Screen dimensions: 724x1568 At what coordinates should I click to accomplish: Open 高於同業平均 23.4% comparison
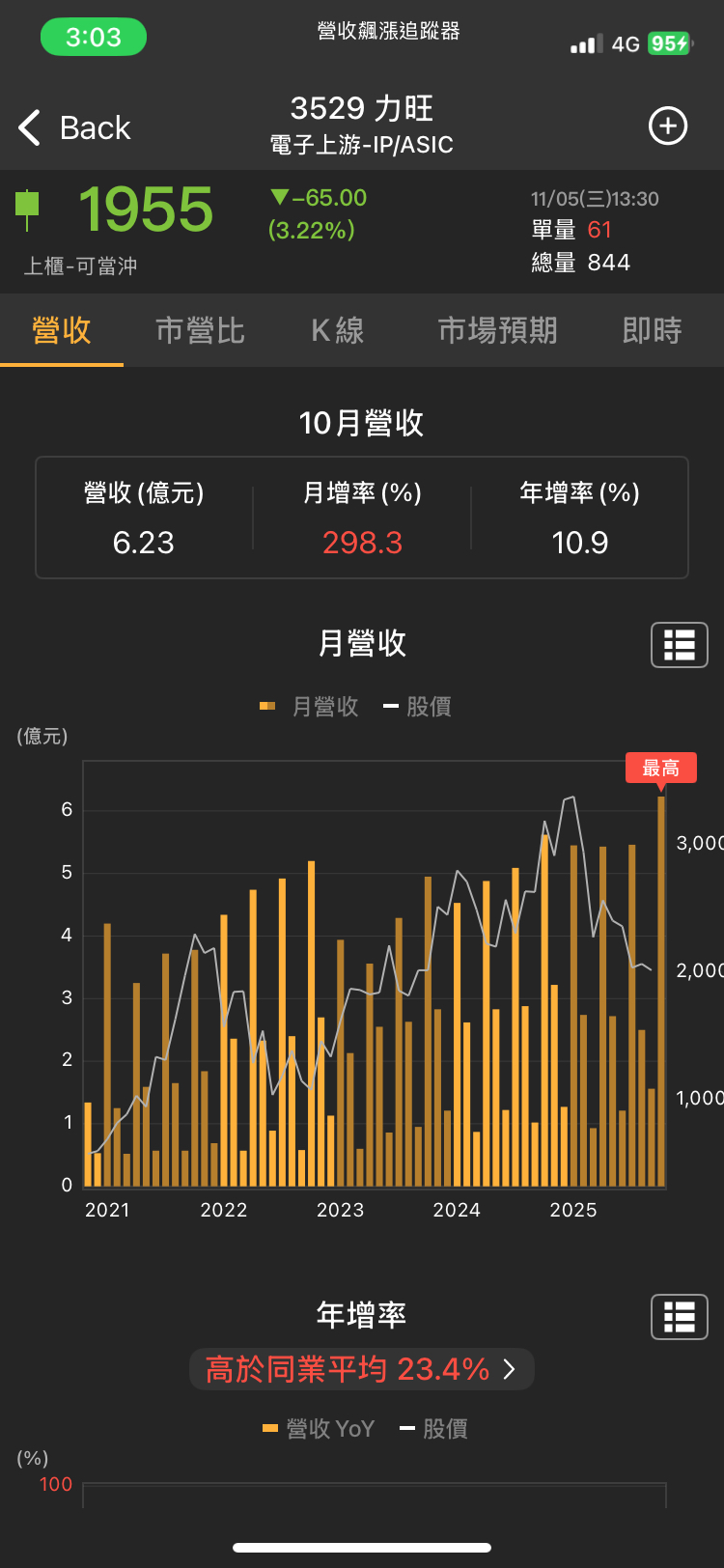pos(361,1368)
